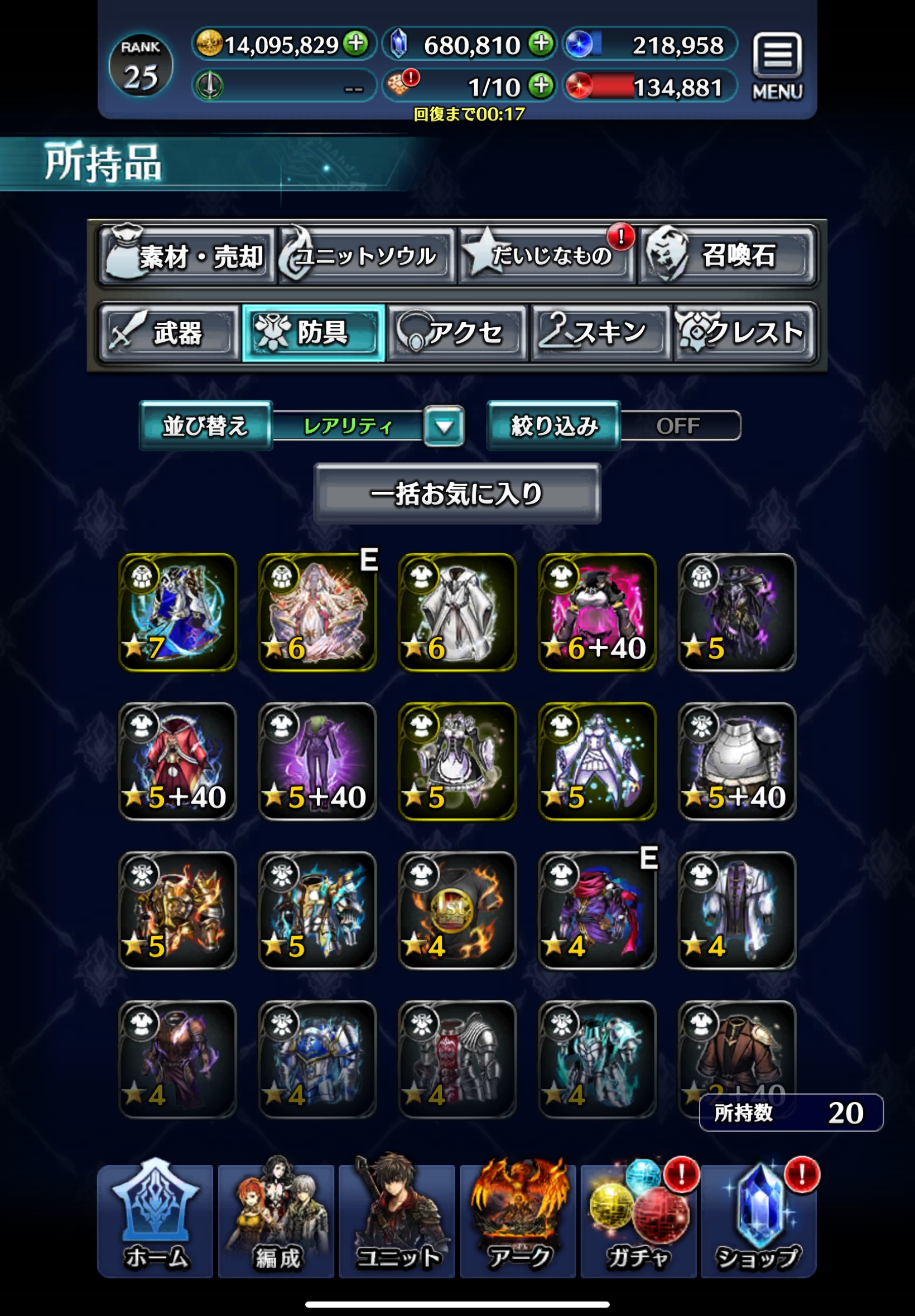Go to ホーム

tap(155, 1220)
